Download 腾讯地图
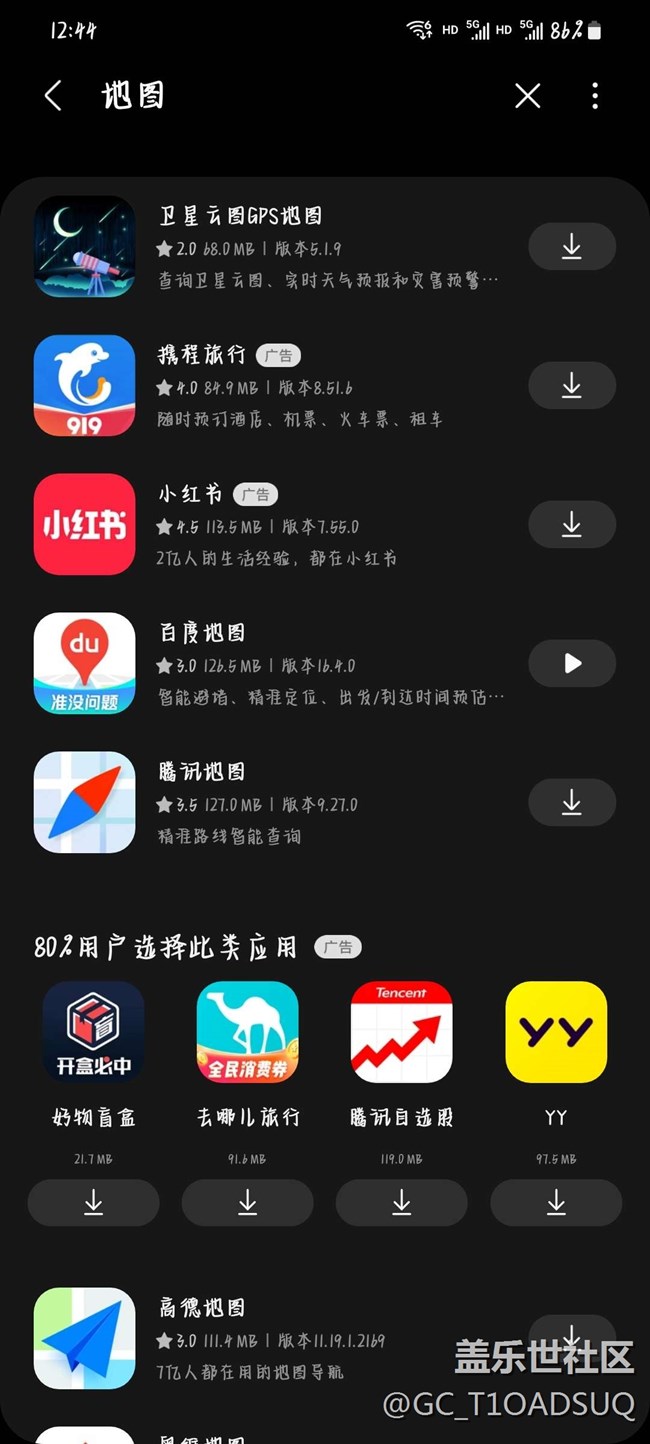Image resolution: width=650 pixels, height=1444 pixels. 571,802
